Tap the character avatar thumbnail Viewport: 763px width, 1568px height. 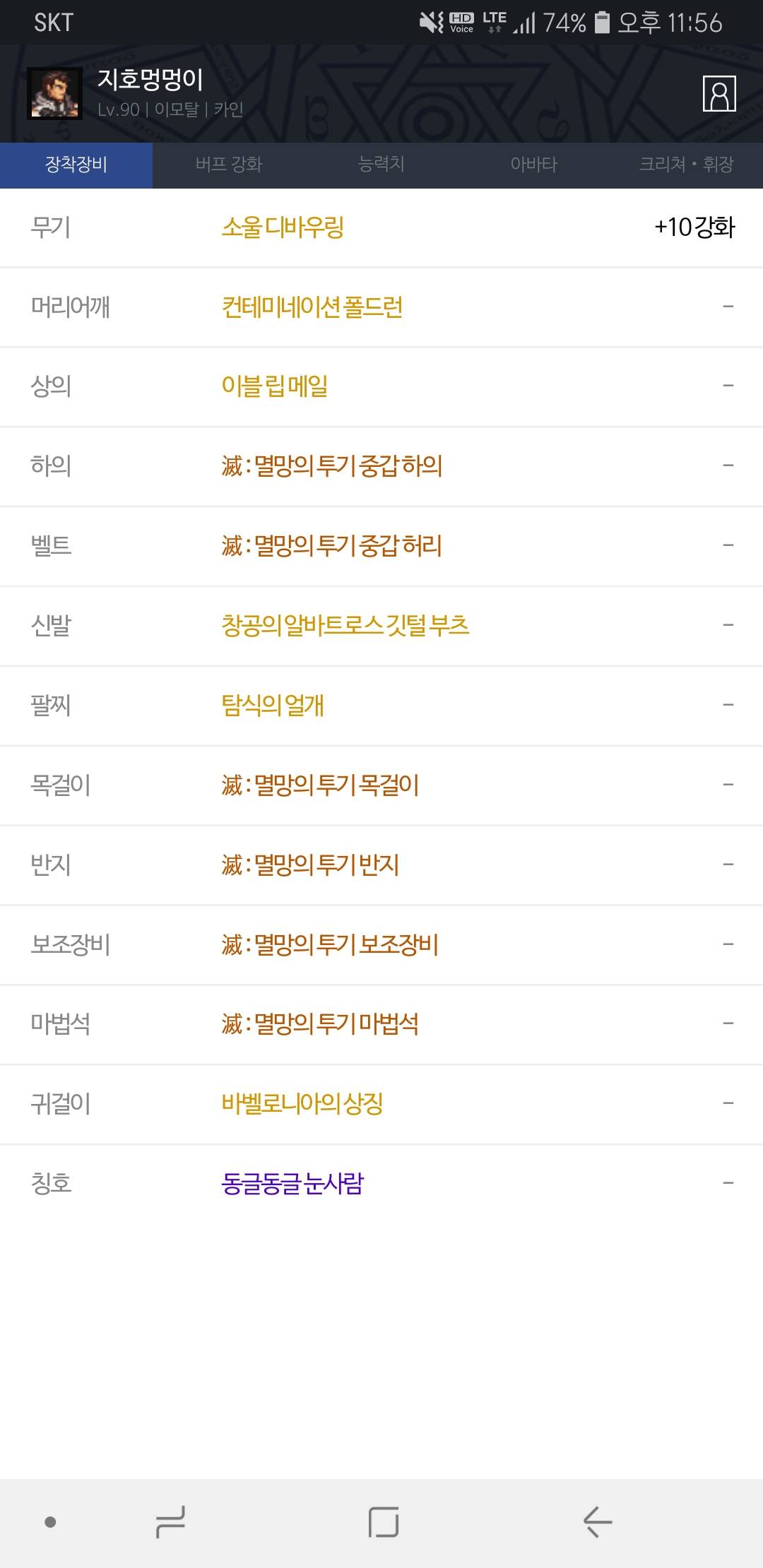[54, 93]
